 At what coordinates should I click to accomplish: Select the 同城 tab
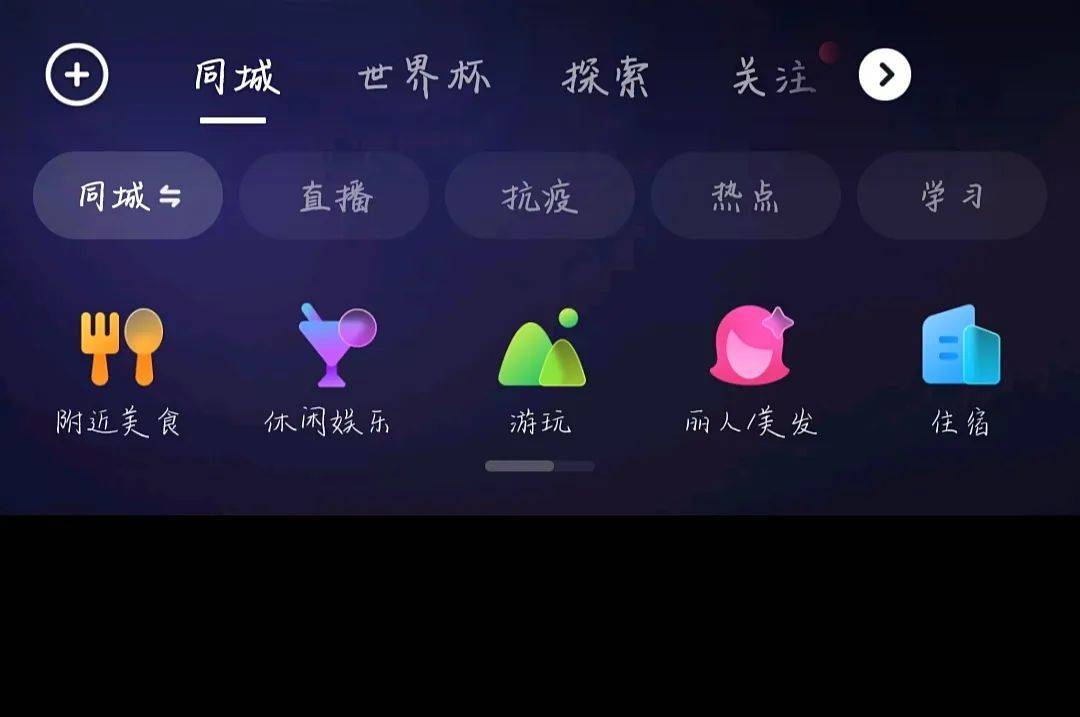(x=236, y=77)
